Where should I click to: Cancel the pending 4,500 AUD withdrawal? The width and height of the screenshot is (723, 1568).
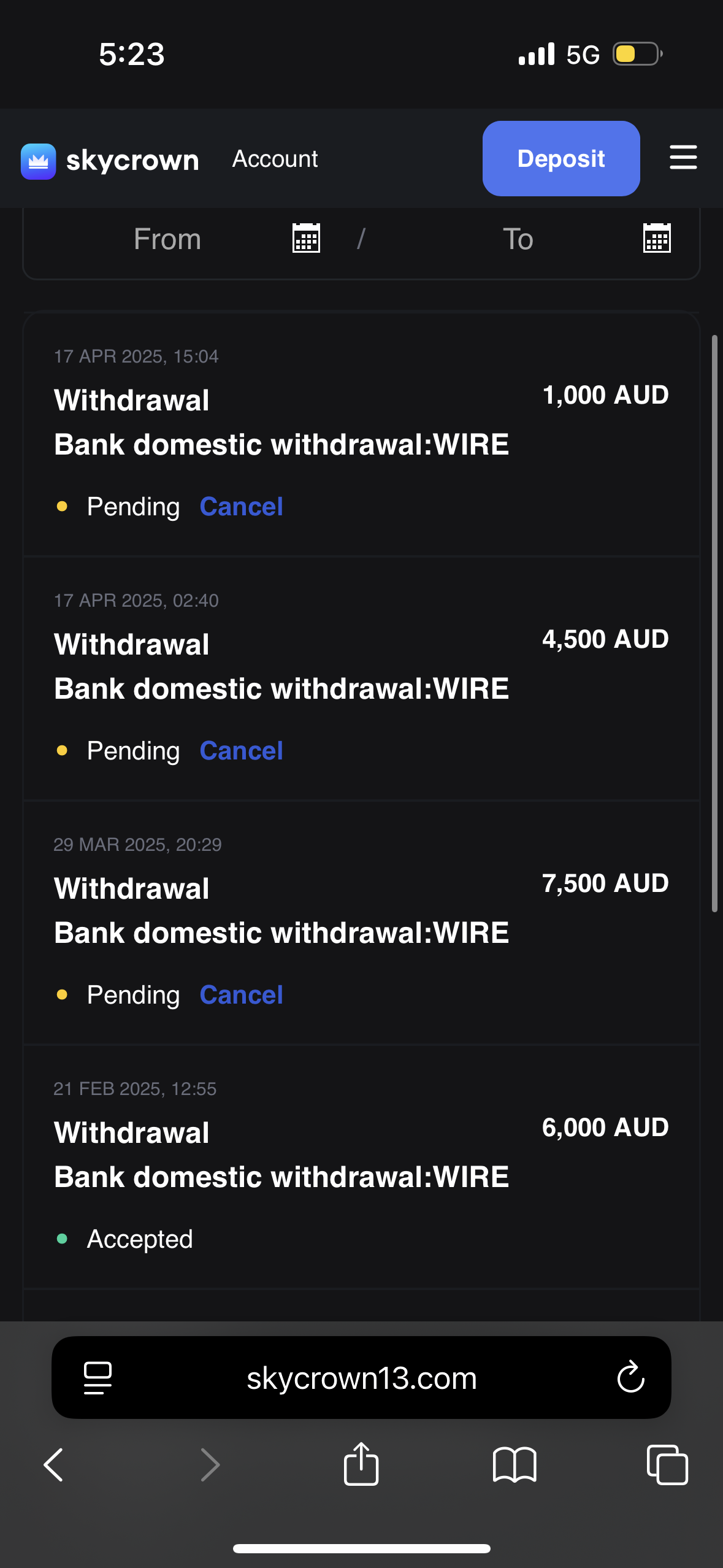click(241, 751)
